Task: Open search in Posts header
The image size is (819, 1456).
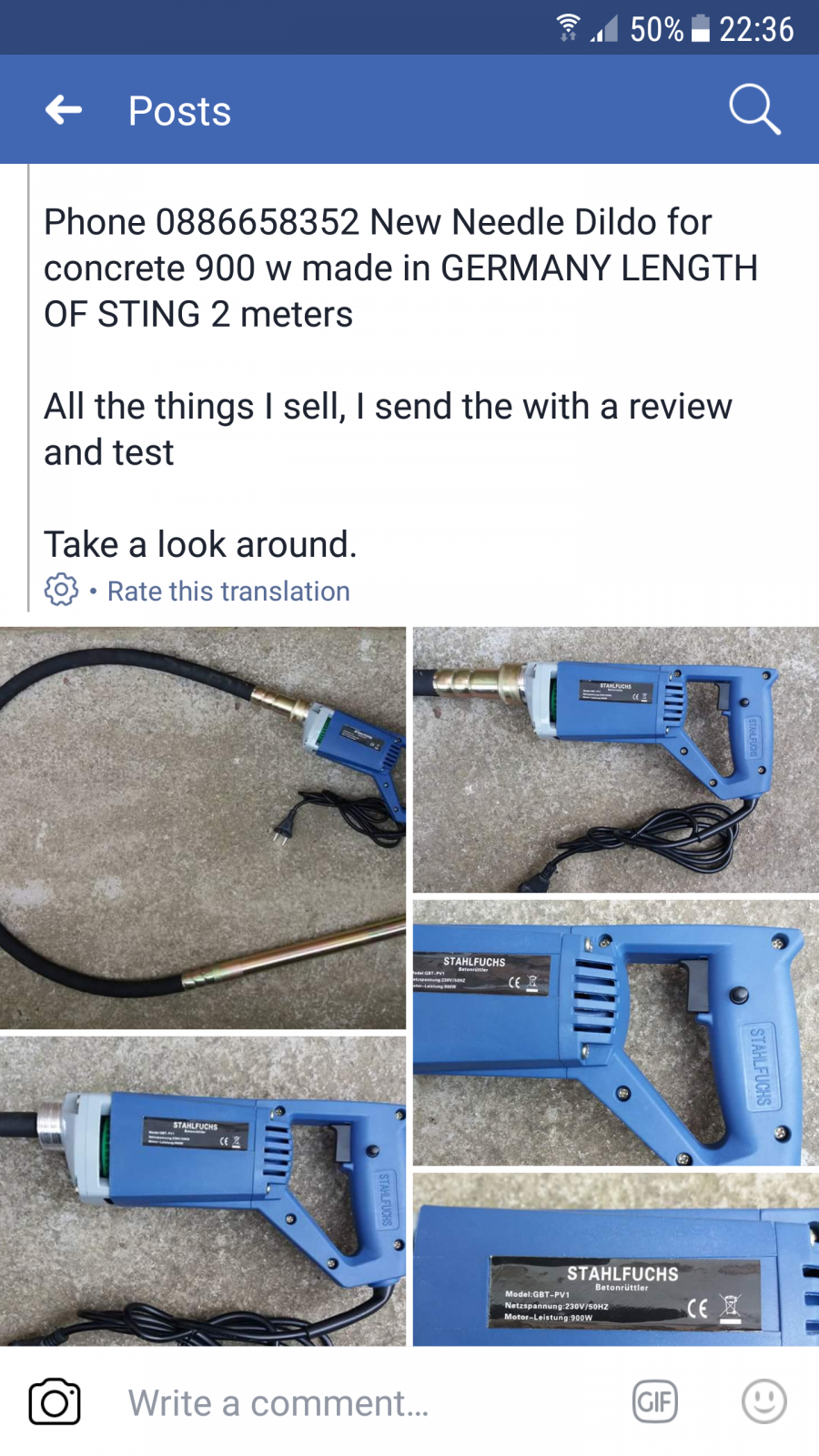Action: tap(754, 110)
